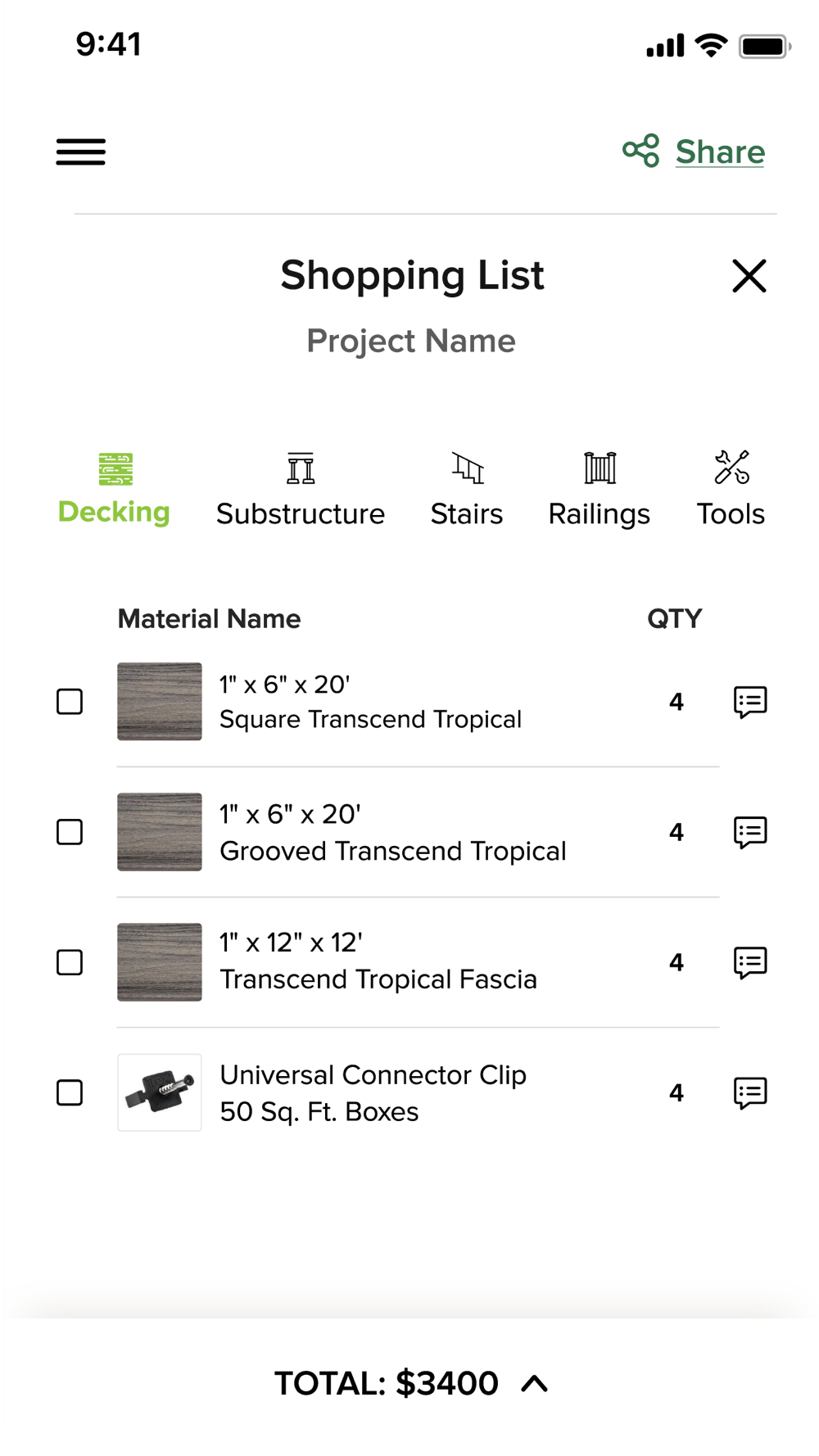Open the hamburger menu

click(x=80, y=152)
